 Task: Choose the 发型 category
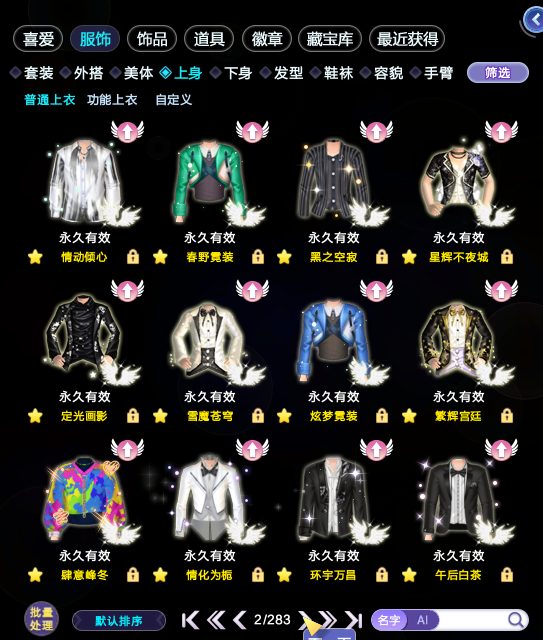pos(282,73)
